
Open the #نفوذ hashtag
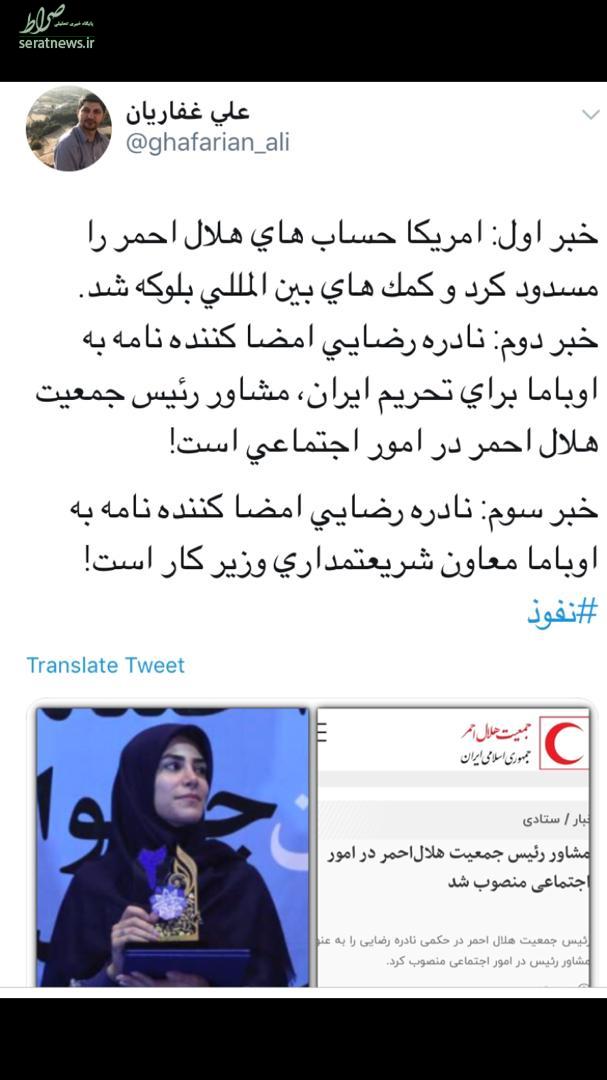[x=562, y=609]
